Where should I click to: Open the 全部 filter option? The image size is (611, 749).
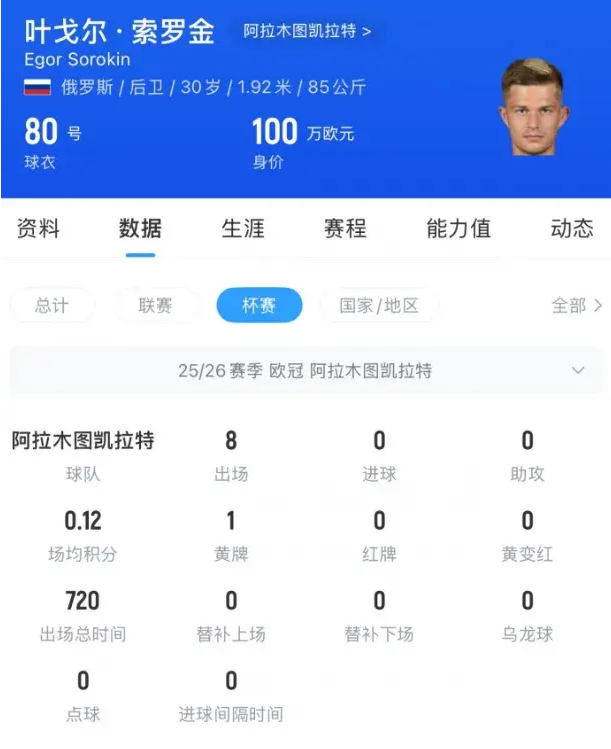coord(576,306)
